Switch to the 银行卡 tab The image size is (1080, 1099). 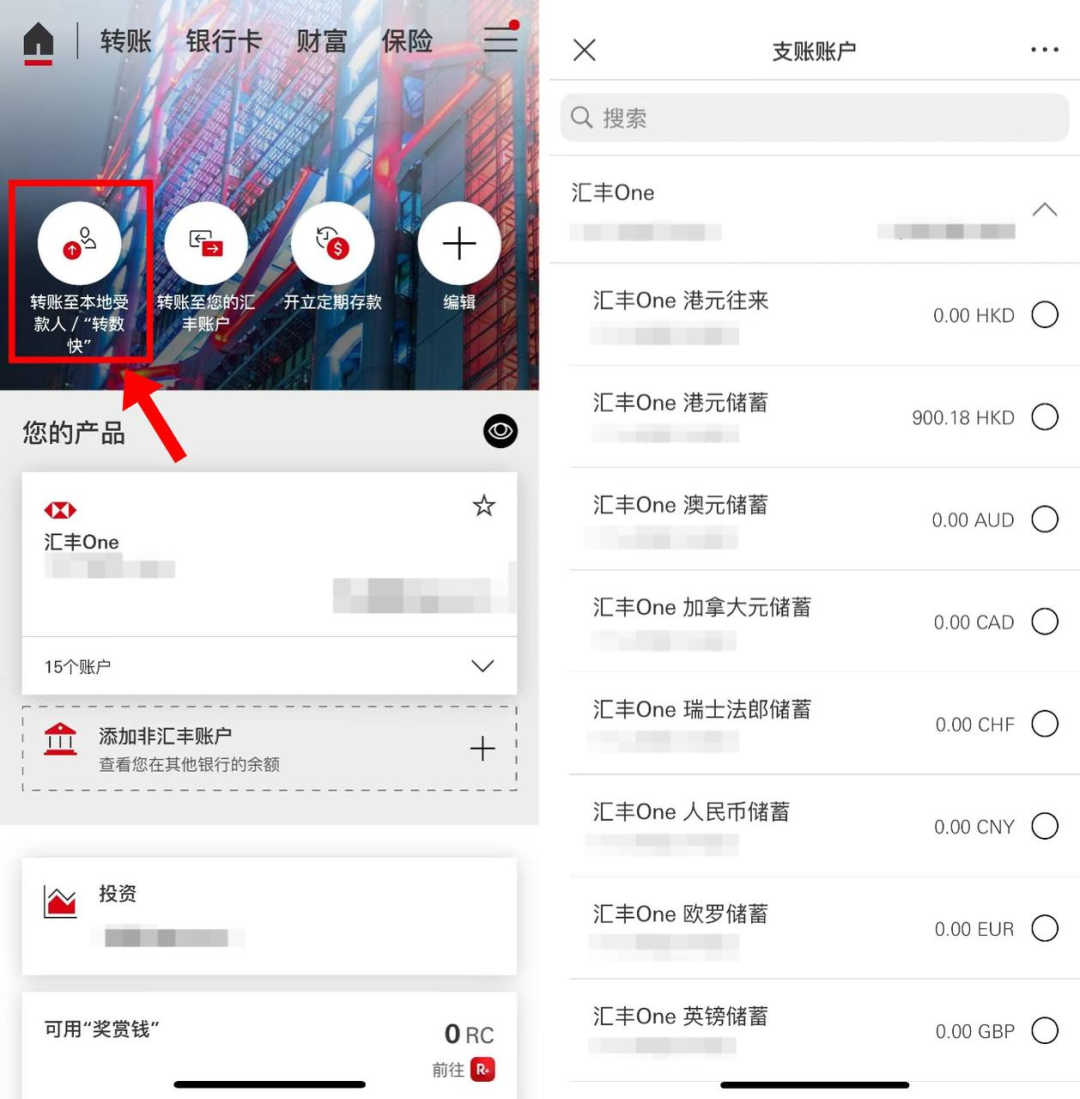click(223, 41)
